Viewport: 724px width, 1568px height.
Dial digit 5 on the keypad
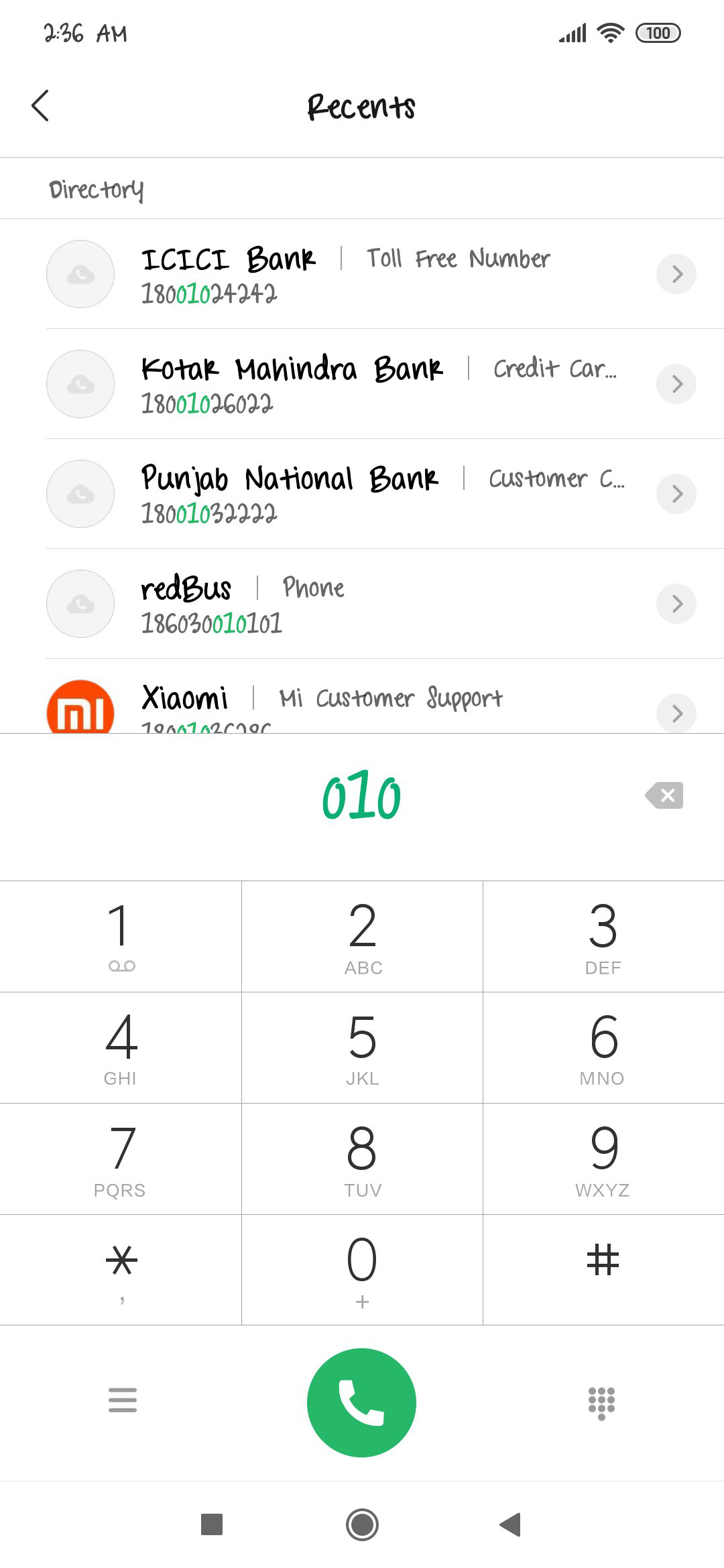click(x=362, y=1048)
